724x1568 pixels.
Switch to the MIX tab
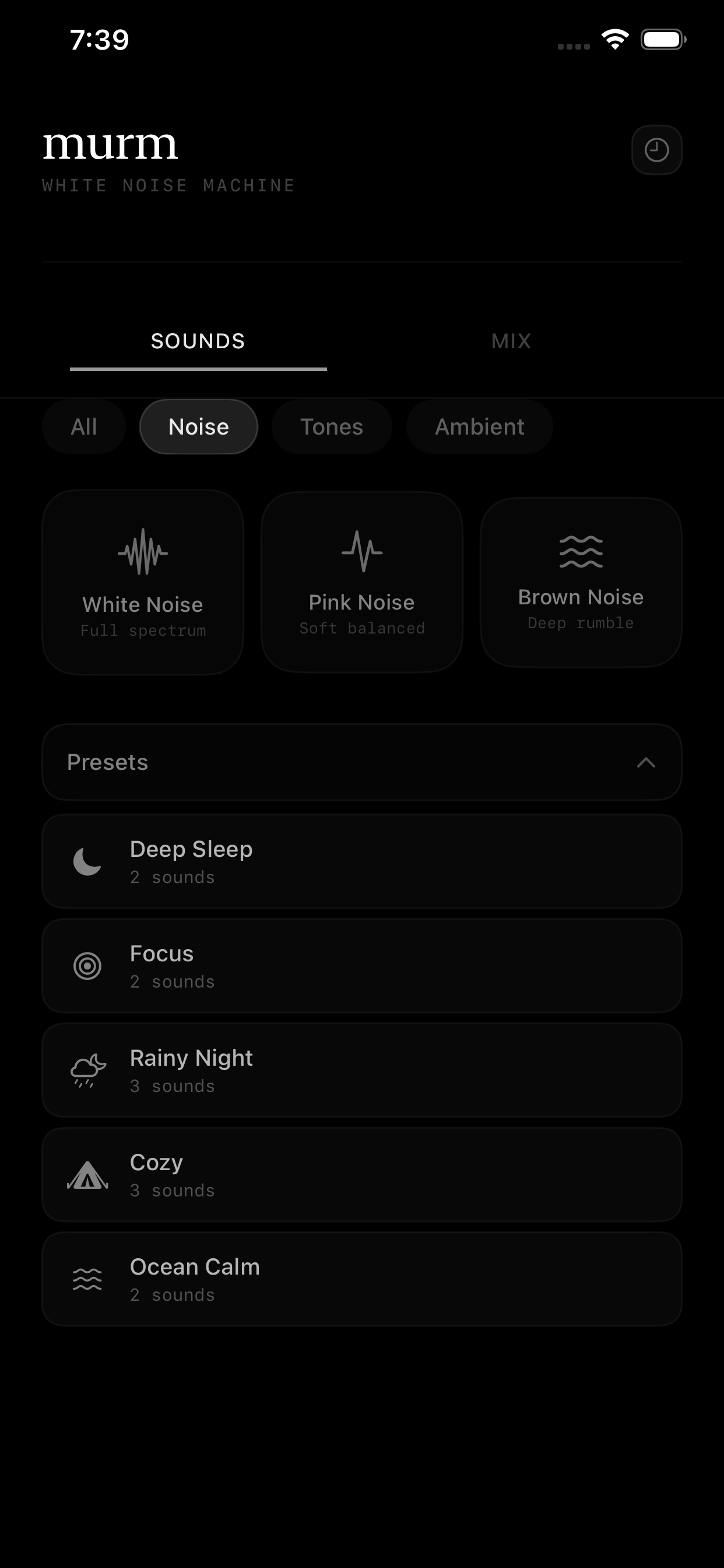[x=510, y=341]
